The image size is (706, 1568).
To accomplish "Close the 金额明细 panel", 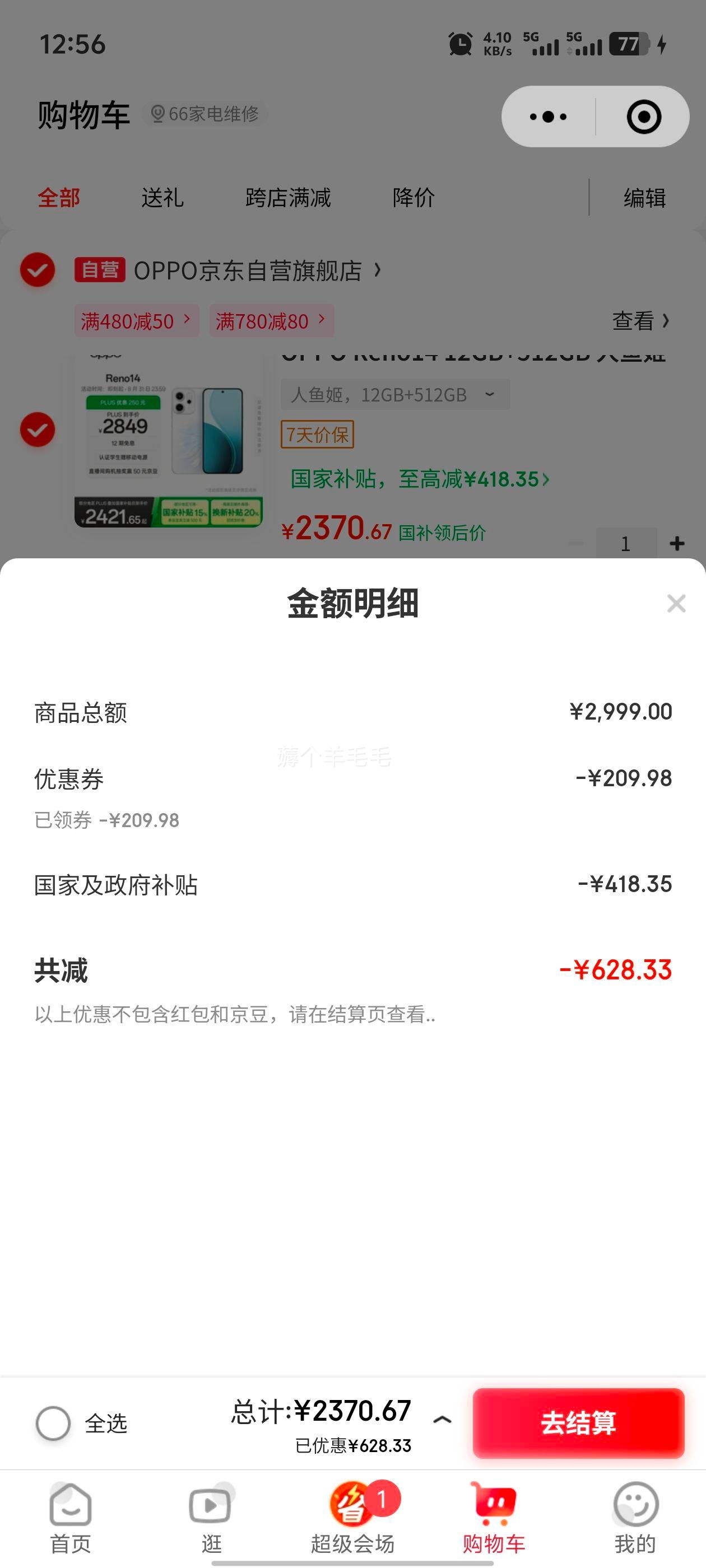I will [676, 603].
